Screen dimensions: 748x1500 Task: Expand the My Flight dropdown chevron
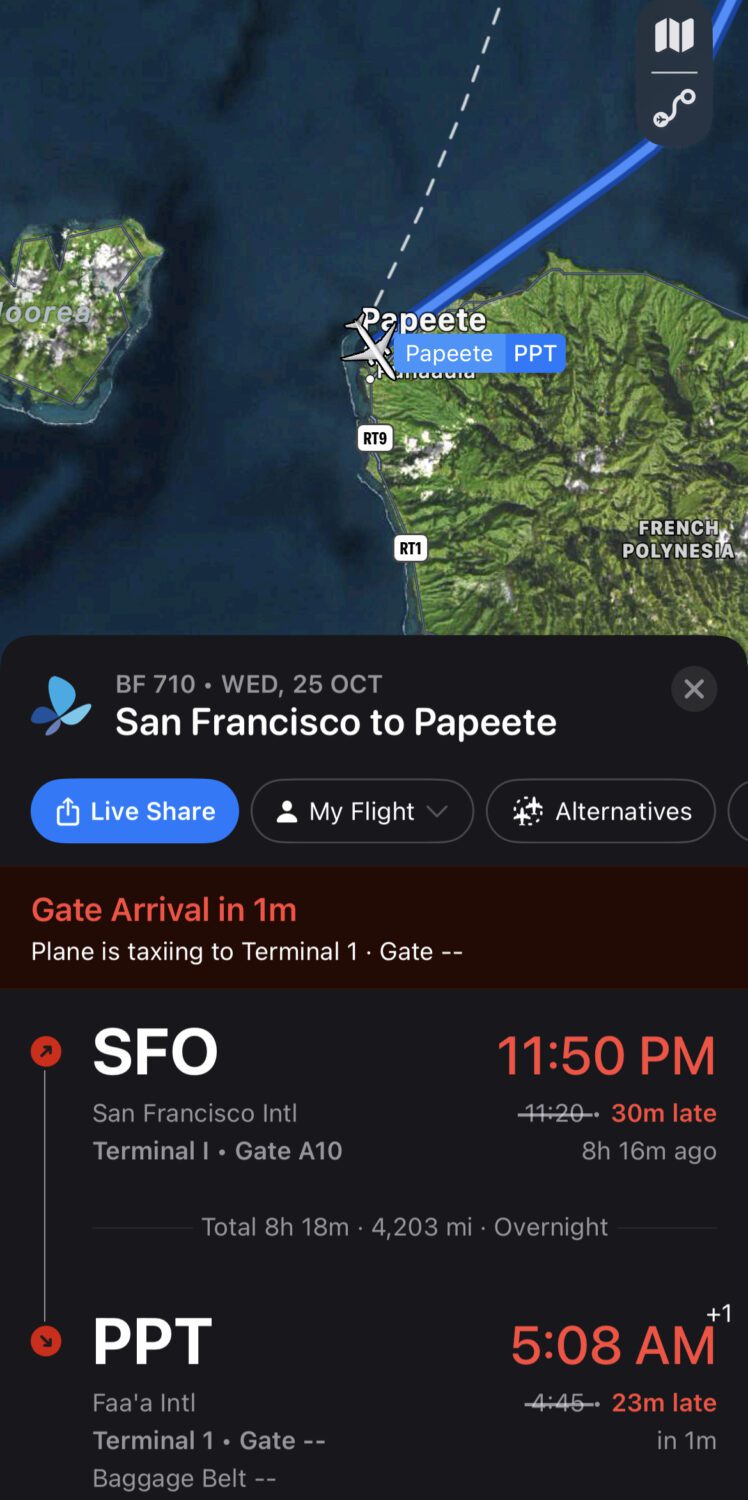point(440,812)
